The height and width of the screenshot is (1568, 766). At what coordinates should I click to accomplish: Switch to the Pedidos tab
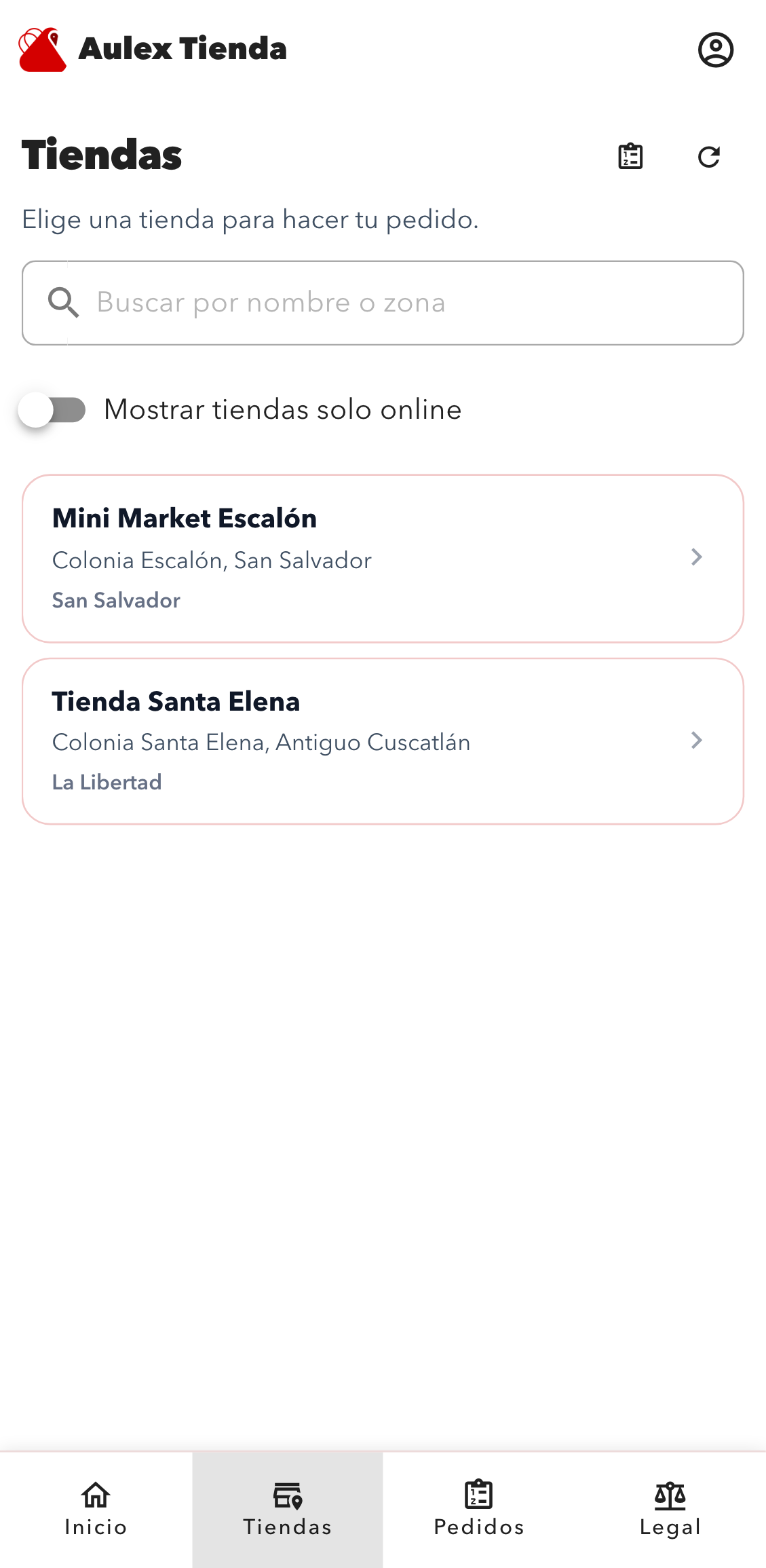pos(479,1510)
